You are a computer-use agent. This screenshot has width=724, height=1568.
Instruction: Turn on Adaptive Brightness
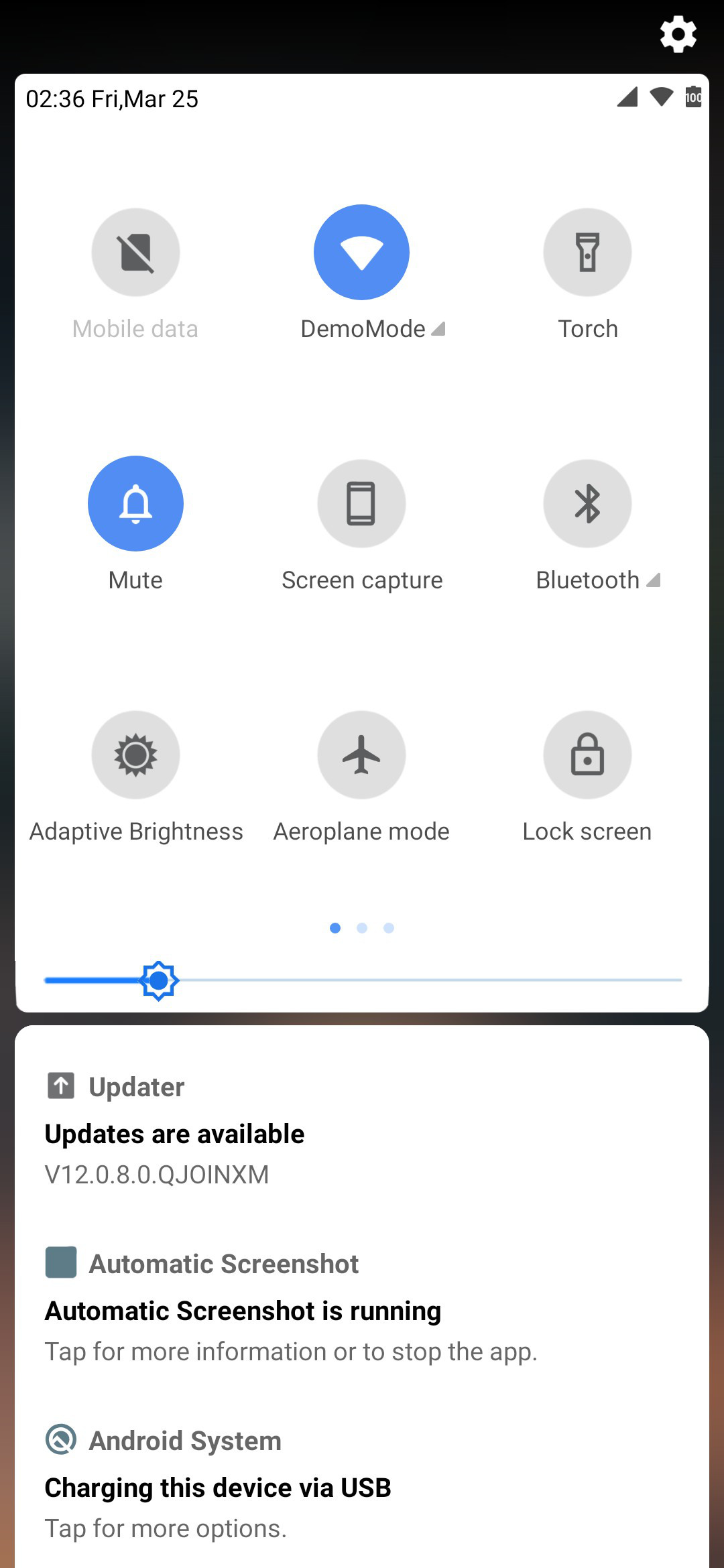point(135,755)
